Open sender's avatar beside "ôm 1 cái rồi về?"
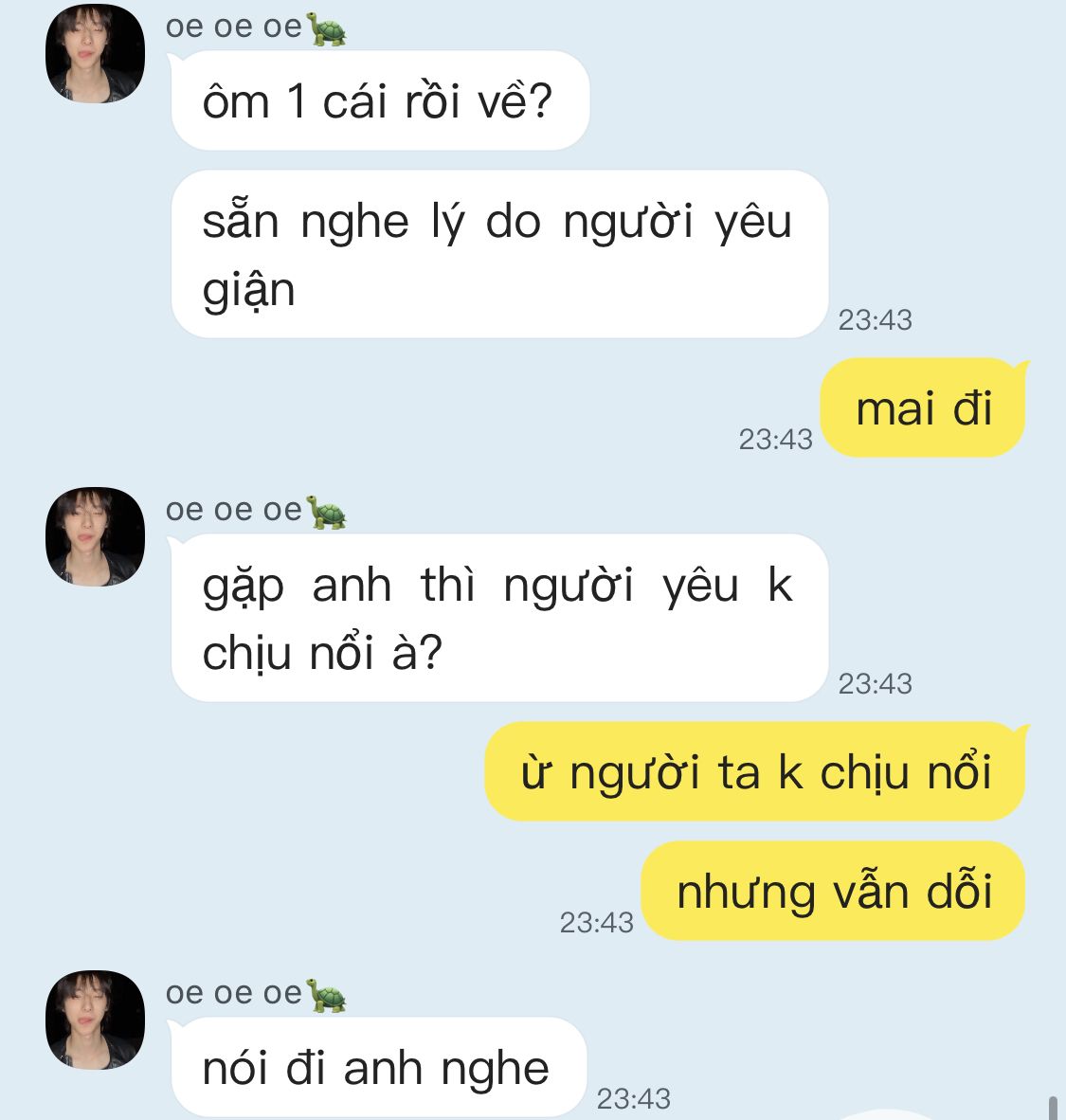The height and width of the screenshot is (1120, 1066). point(95,54)
